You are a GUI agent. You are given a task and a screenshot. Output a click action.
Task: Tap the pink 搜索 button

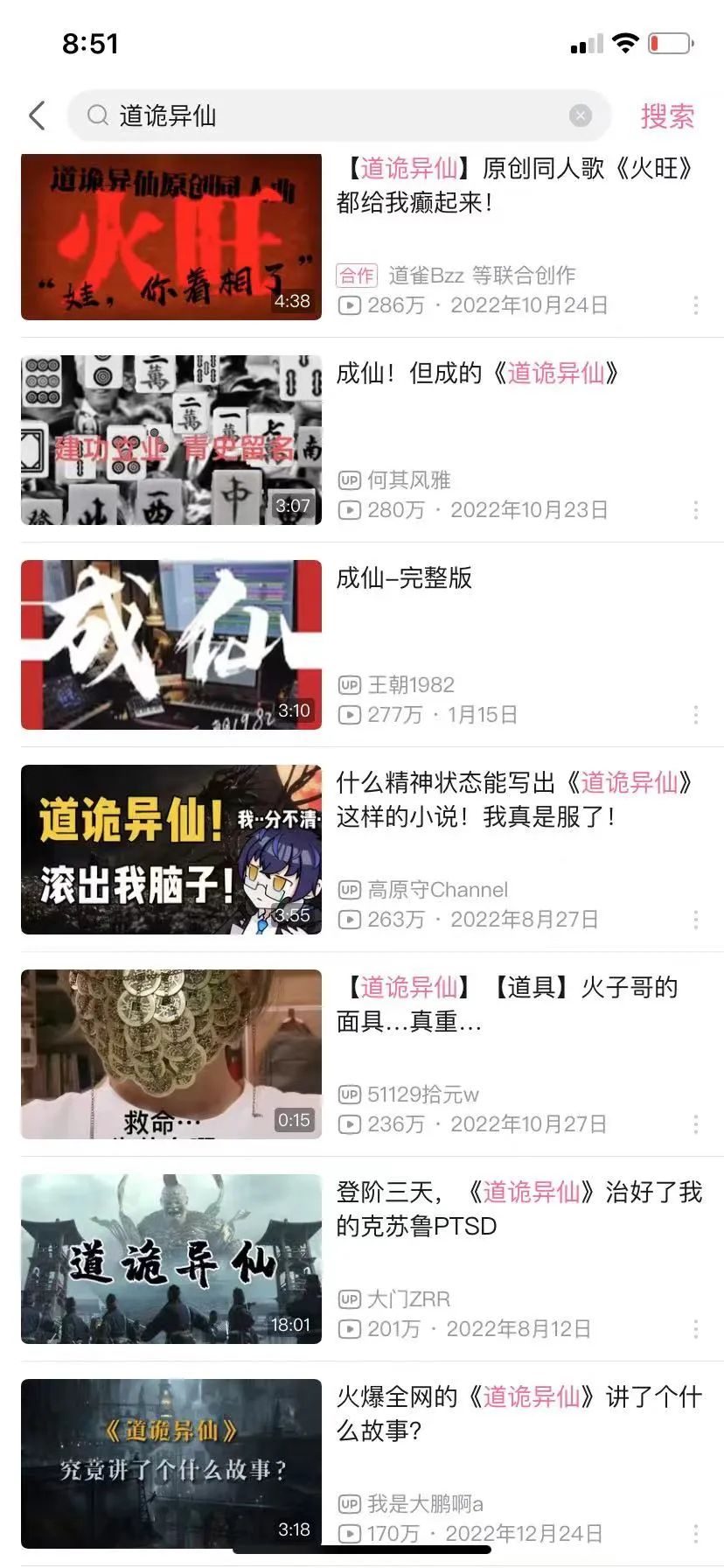[x=667, y=115]
